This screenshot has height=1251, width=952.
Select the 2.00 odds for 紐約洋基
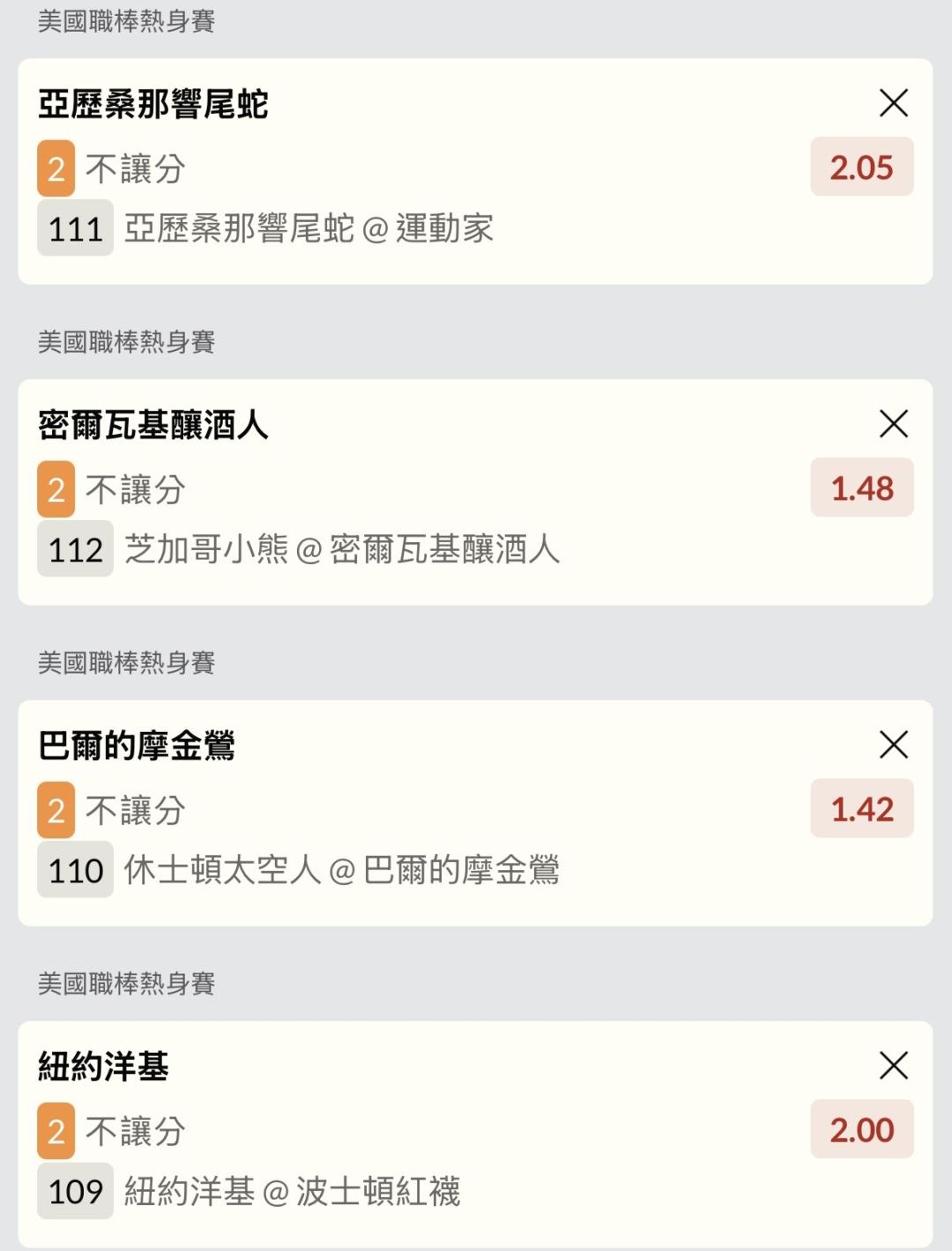point(861,1130)
